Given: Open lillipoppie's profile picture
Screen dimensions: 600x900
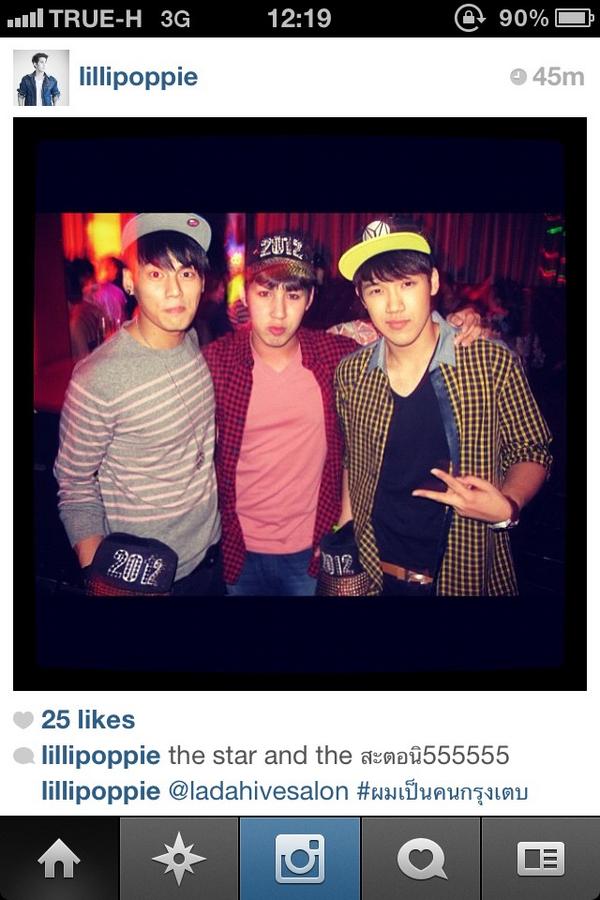Looking at the screenshot, I should click(41, 78).
